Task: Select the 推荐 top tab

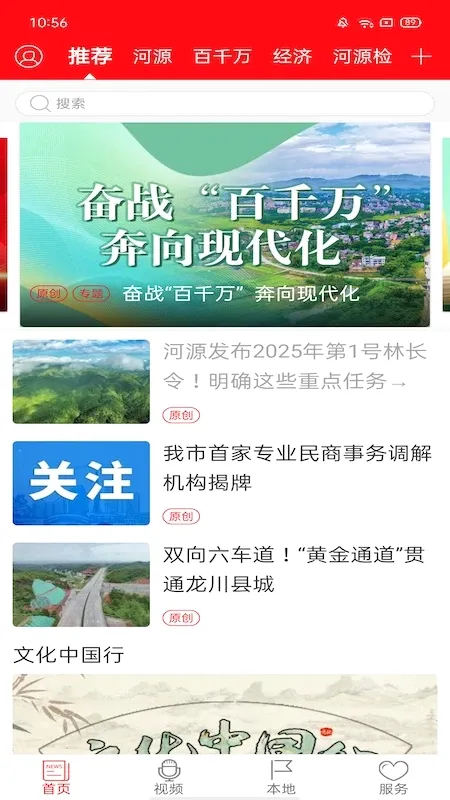Action: coord(90,56)
